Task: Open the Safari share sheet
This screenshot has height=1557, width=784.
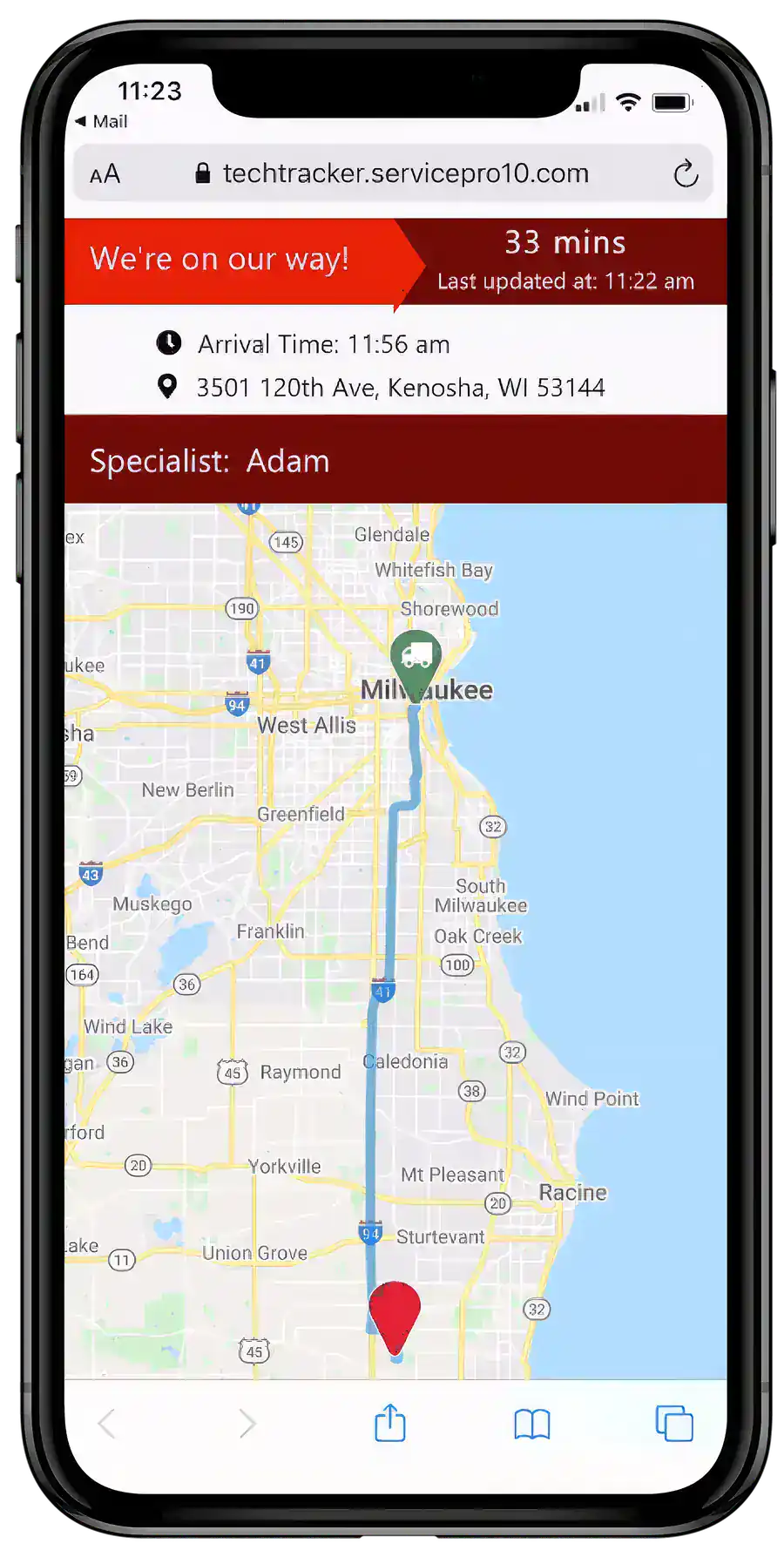Action: click(x=389, y=1424)
